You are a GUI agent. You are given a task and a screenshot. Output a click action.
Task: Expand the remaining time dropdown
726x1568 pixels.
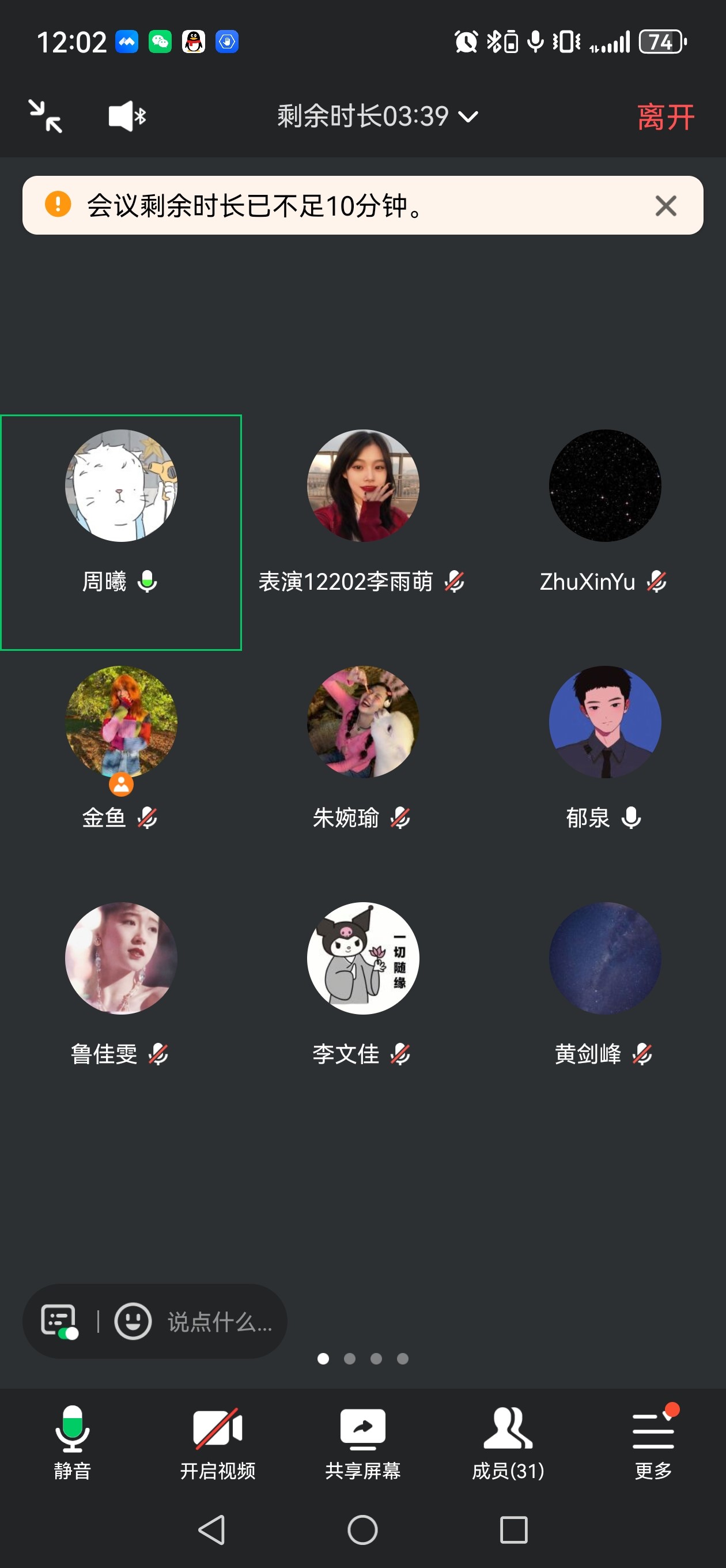coord(377,116)
